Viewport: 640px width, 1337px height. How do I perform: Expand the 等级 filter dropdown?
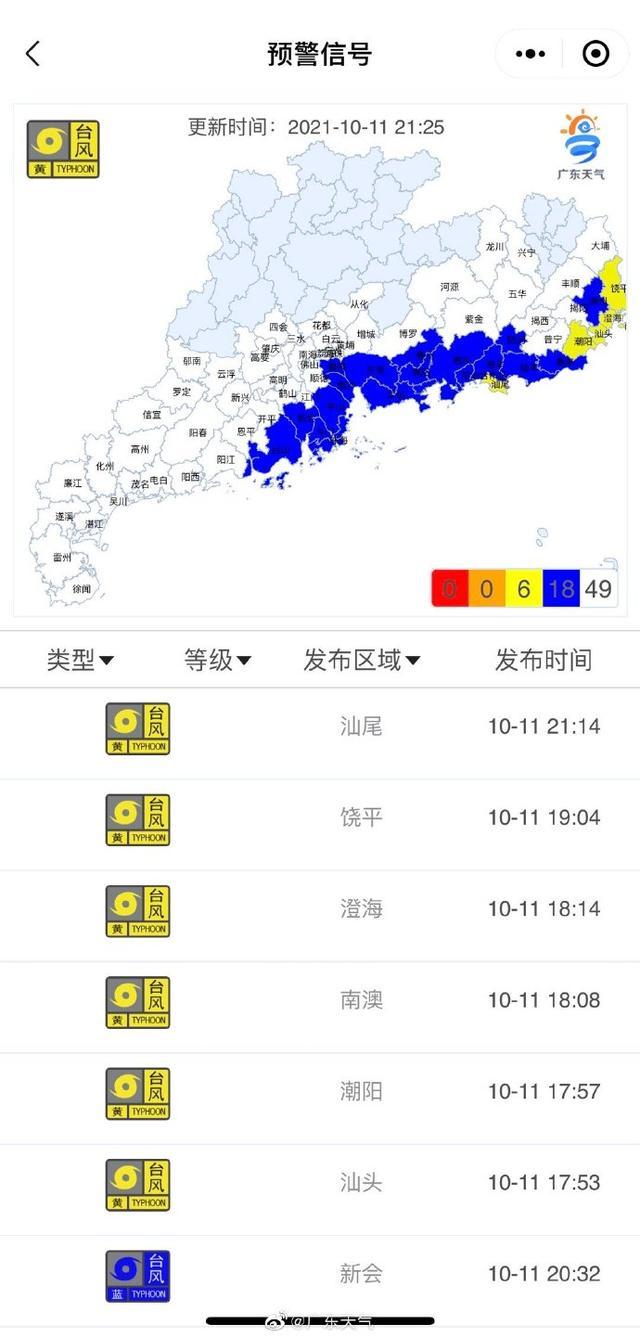click(x=217, y=660)
